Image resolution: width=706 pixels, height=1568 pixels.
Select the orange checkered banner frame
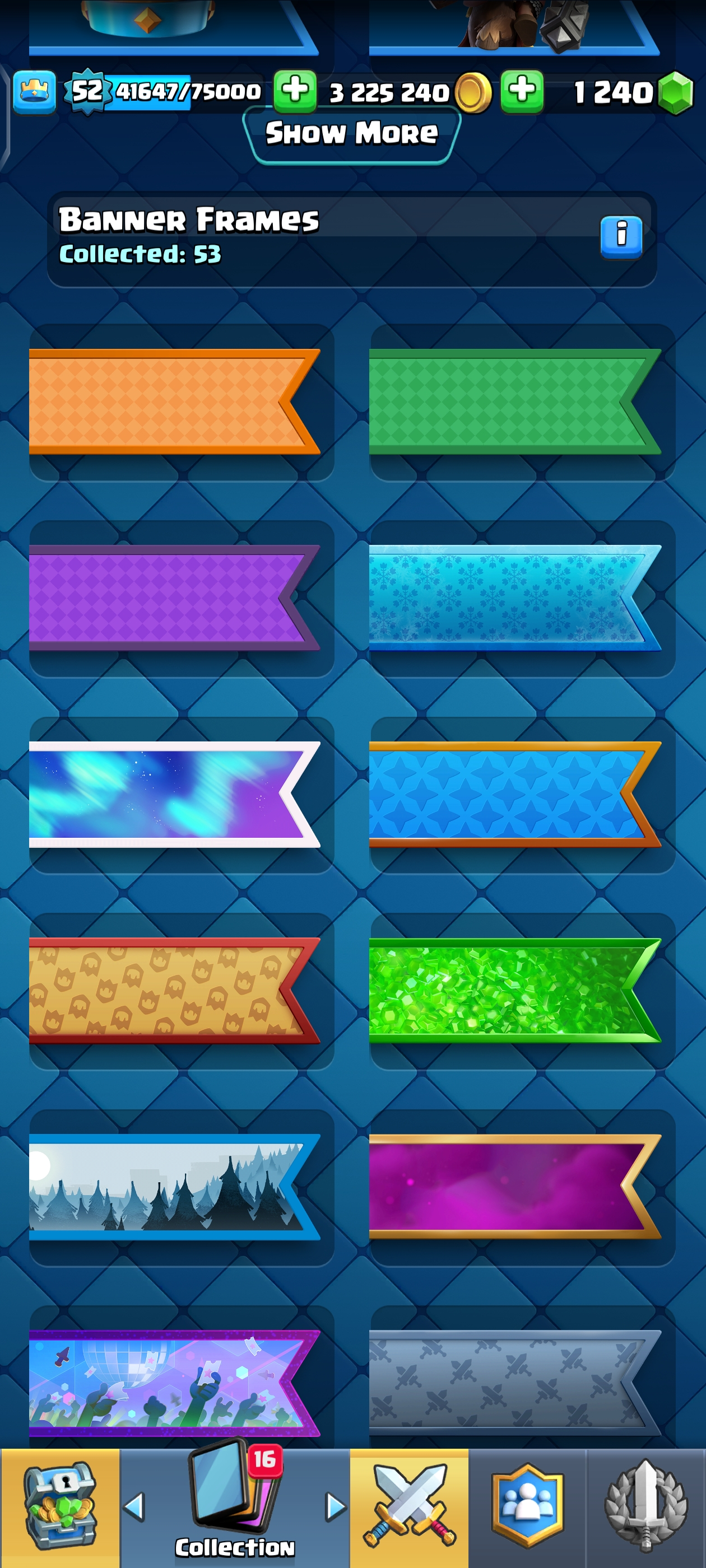pyautogui.click(x=174, y=402)
